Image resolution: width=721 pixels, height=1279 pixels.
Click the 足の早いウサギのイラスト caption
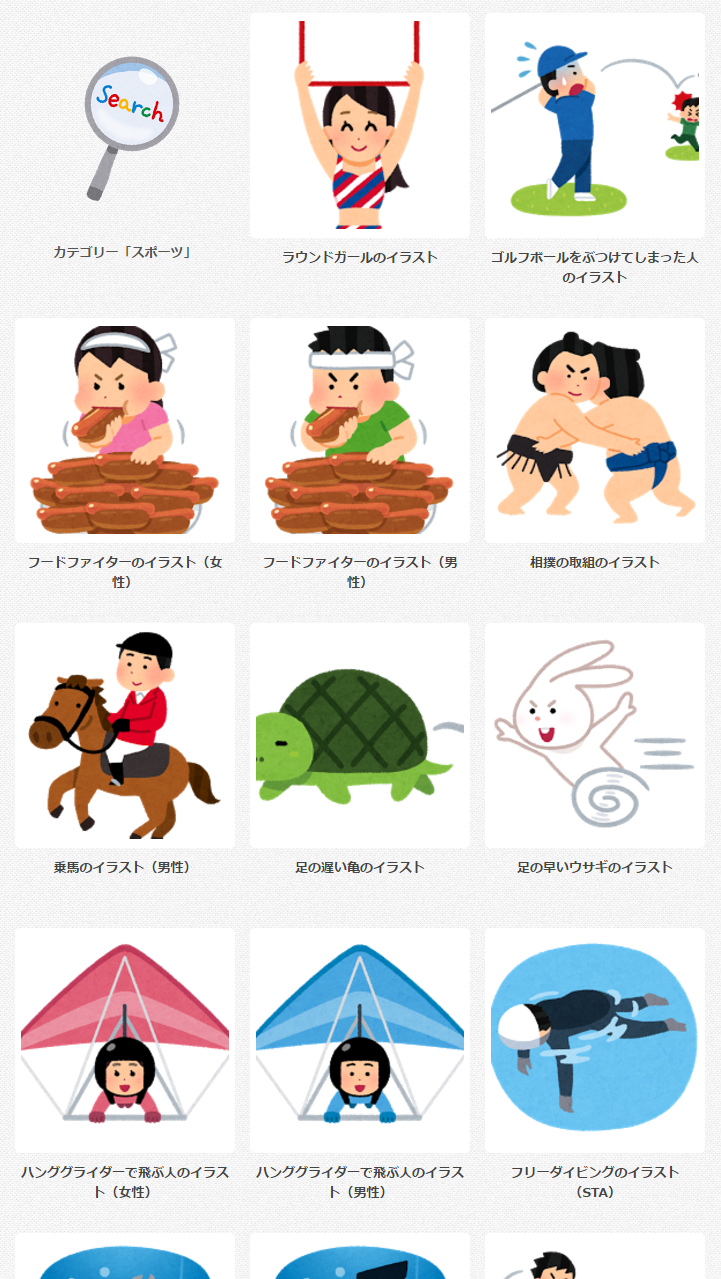(595, 866)
